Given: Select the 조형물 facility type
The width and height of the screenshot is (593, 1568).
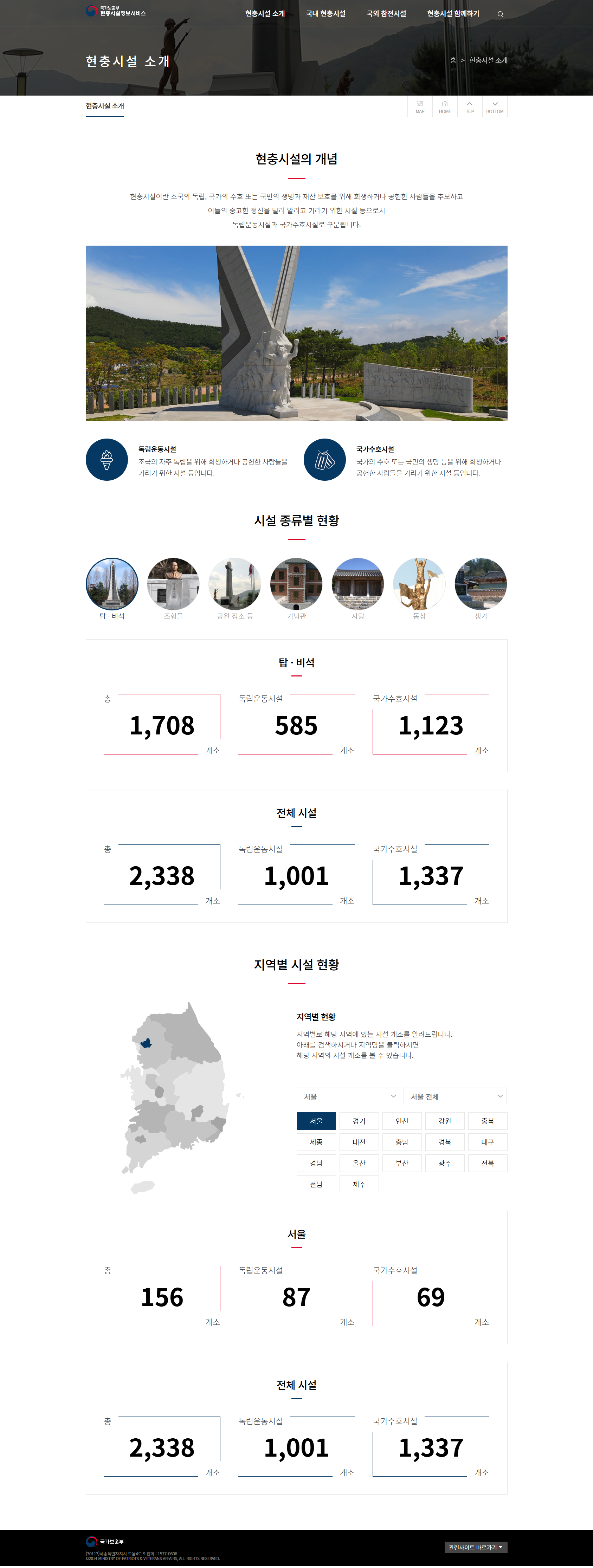Looking at the screenshot, I should pos(174,584).
